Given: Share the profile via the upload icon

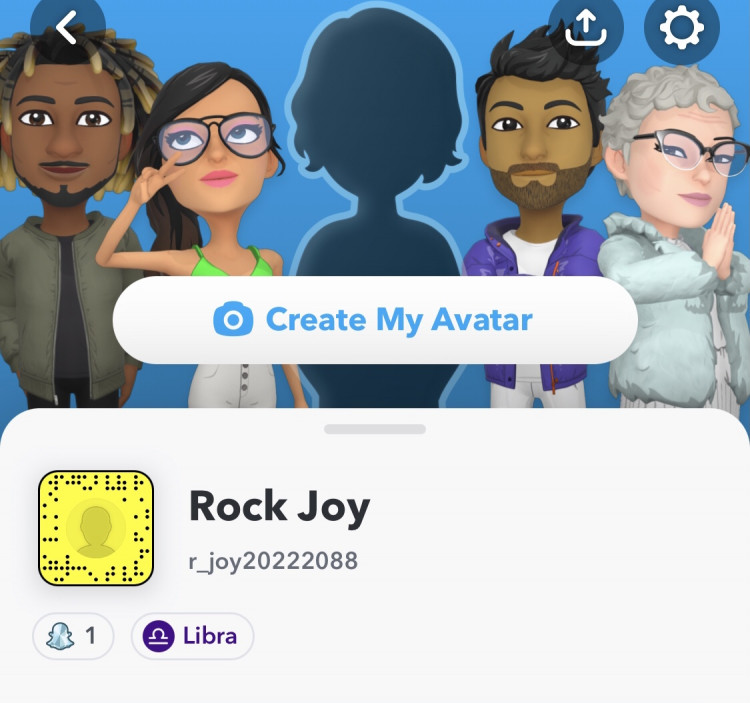Looking at the screenshot, I should point(586,29).
